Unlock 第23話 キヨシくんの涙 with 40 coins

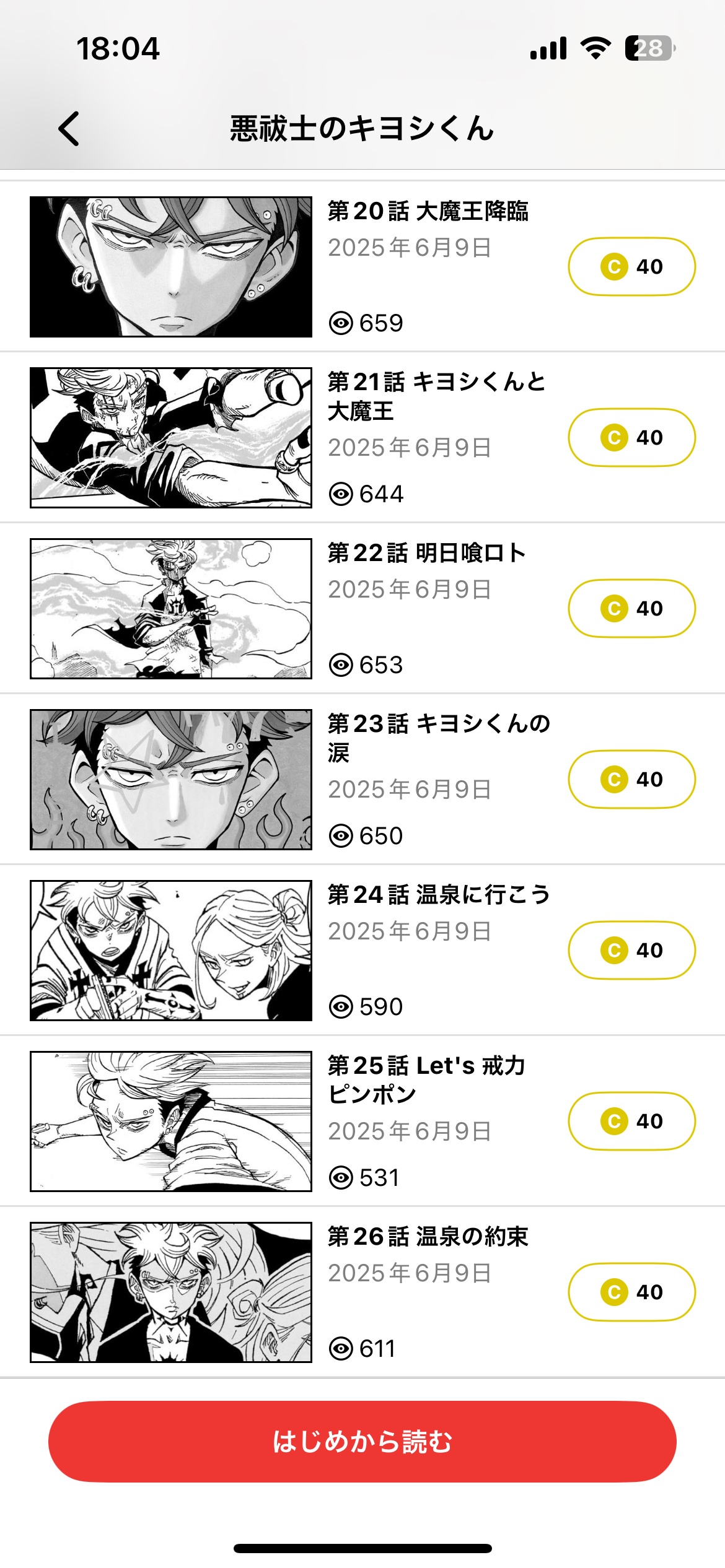tap(631, 779)
